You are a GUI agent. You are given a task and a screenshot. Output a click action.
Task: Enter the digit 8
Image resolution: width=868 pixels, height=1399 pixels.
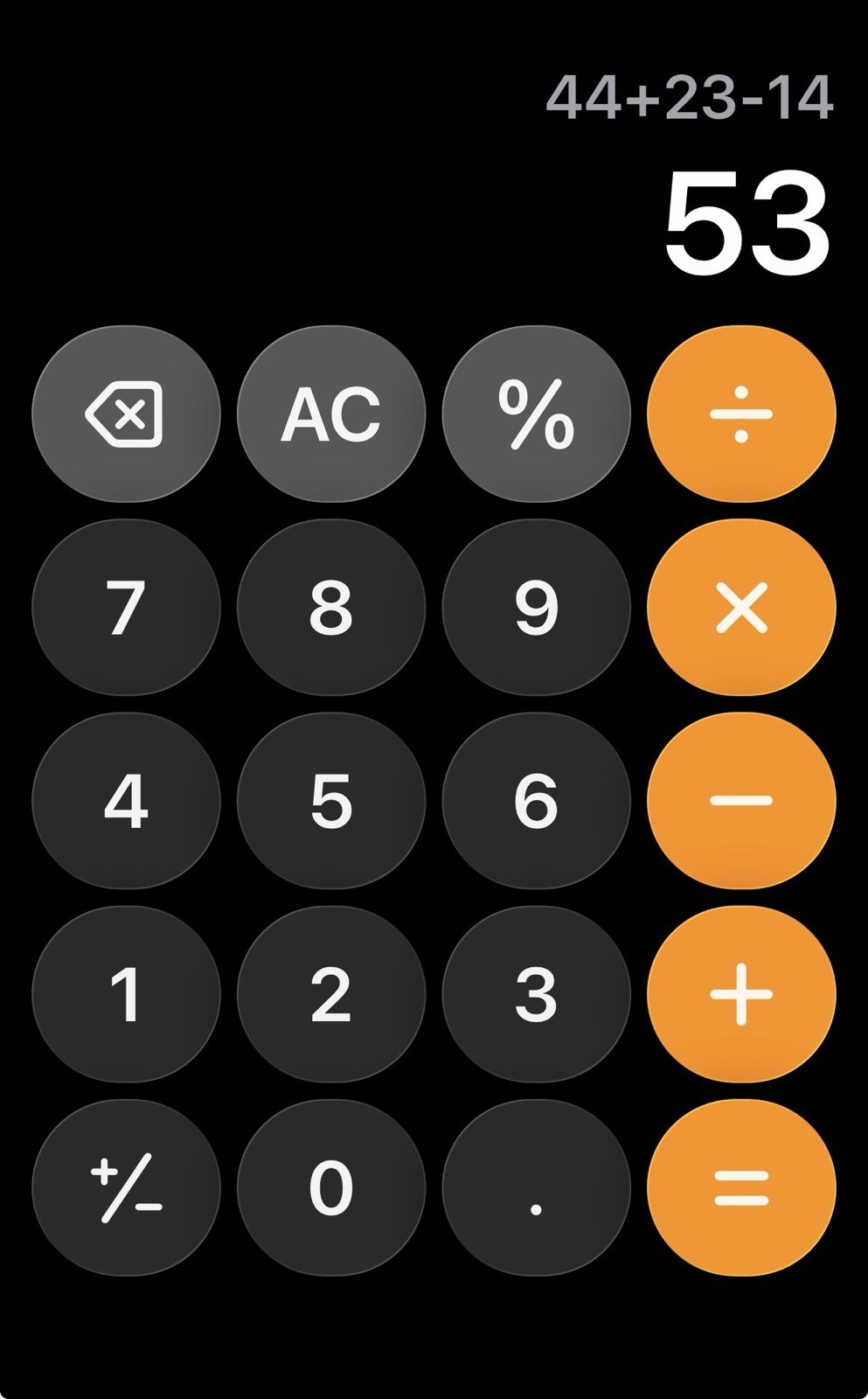[331, 608]
